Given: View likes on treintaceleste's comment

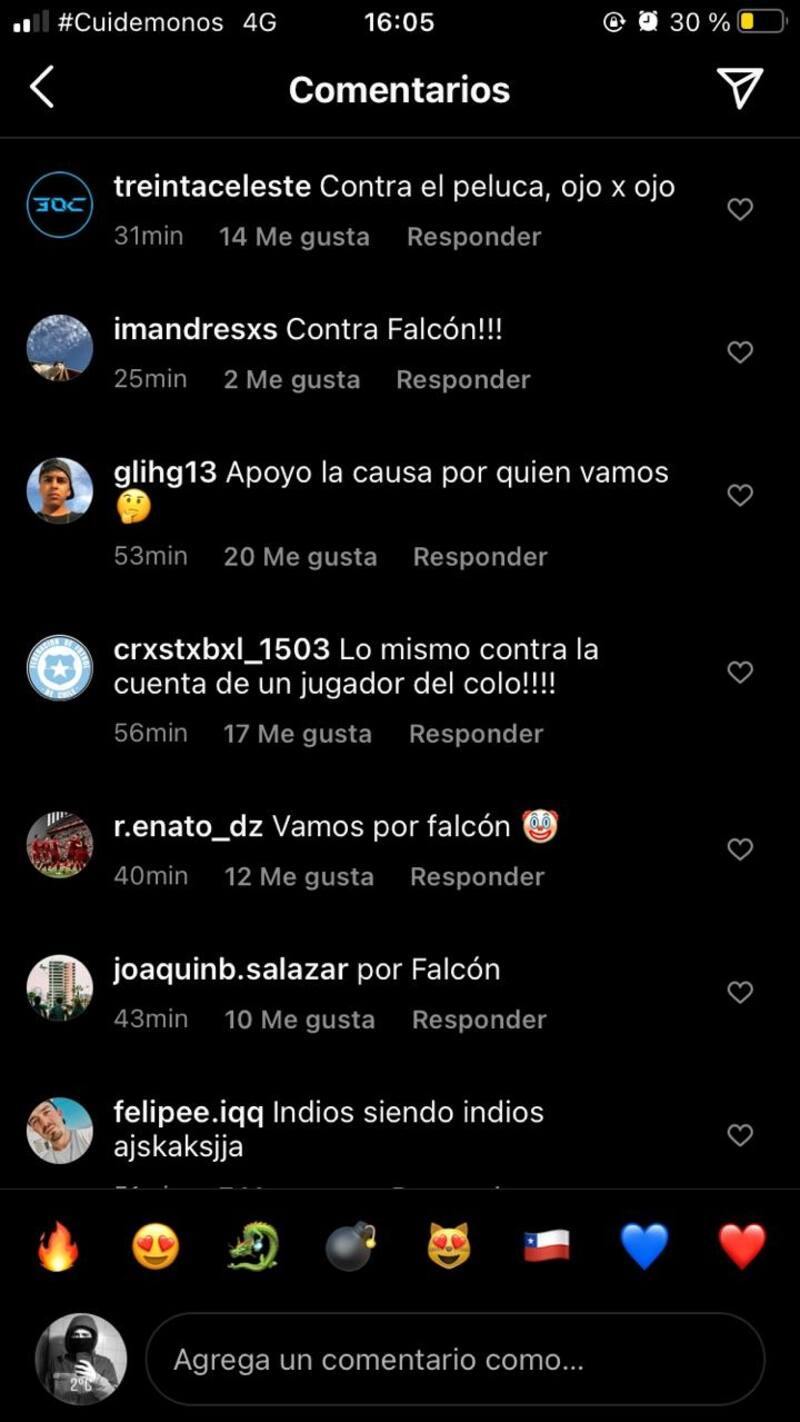Looking at the screenshot, I should pos(294,237).
